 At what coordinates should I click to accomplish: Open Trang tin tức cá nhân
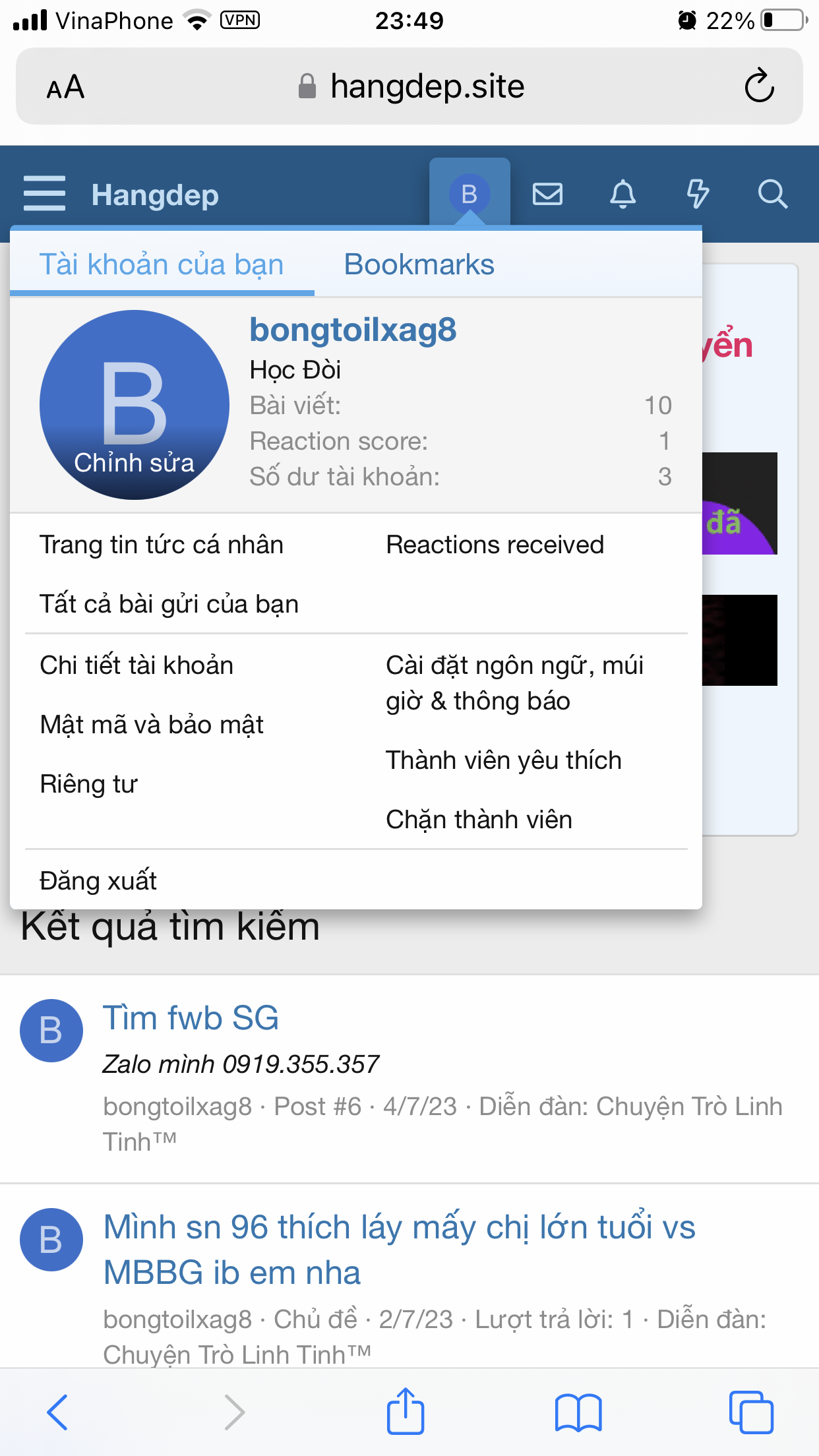coord(162,545)
